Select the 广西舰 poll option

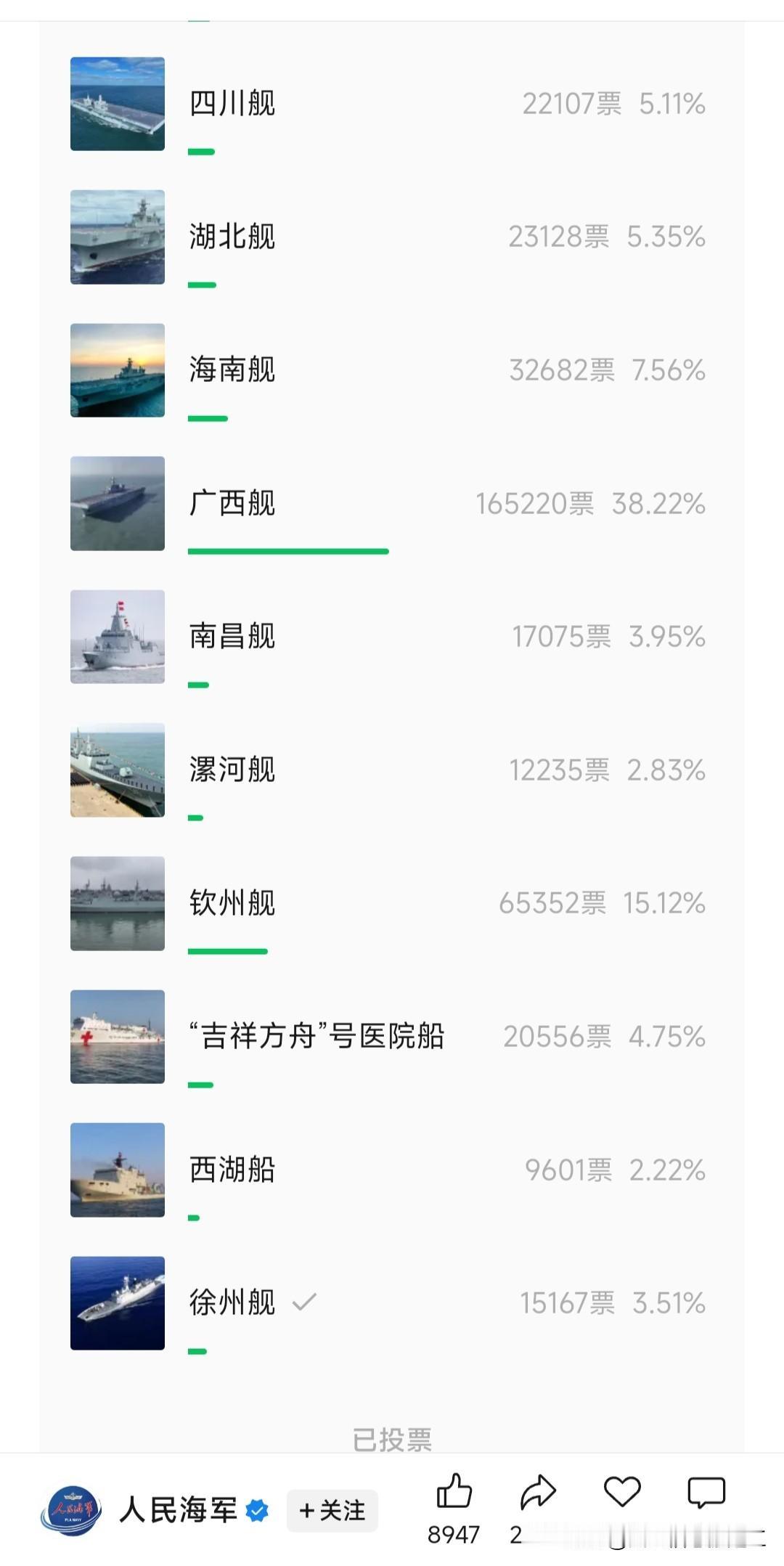click(392, 504)
